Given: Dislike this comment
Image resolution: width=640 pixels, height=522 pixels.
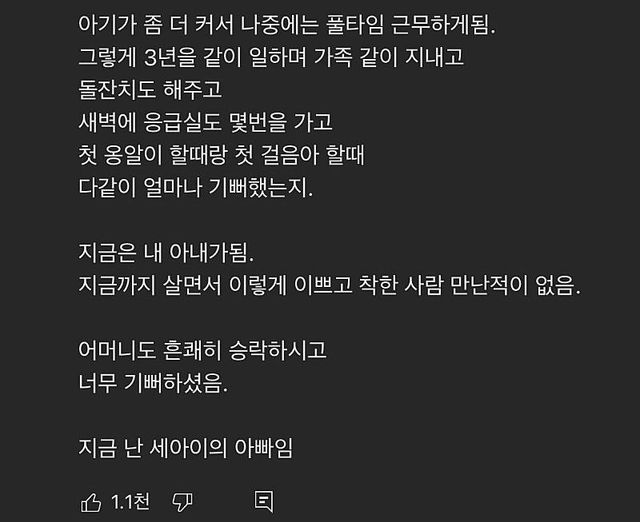Looking at the screenshot, I should click(x=182, y=501).
